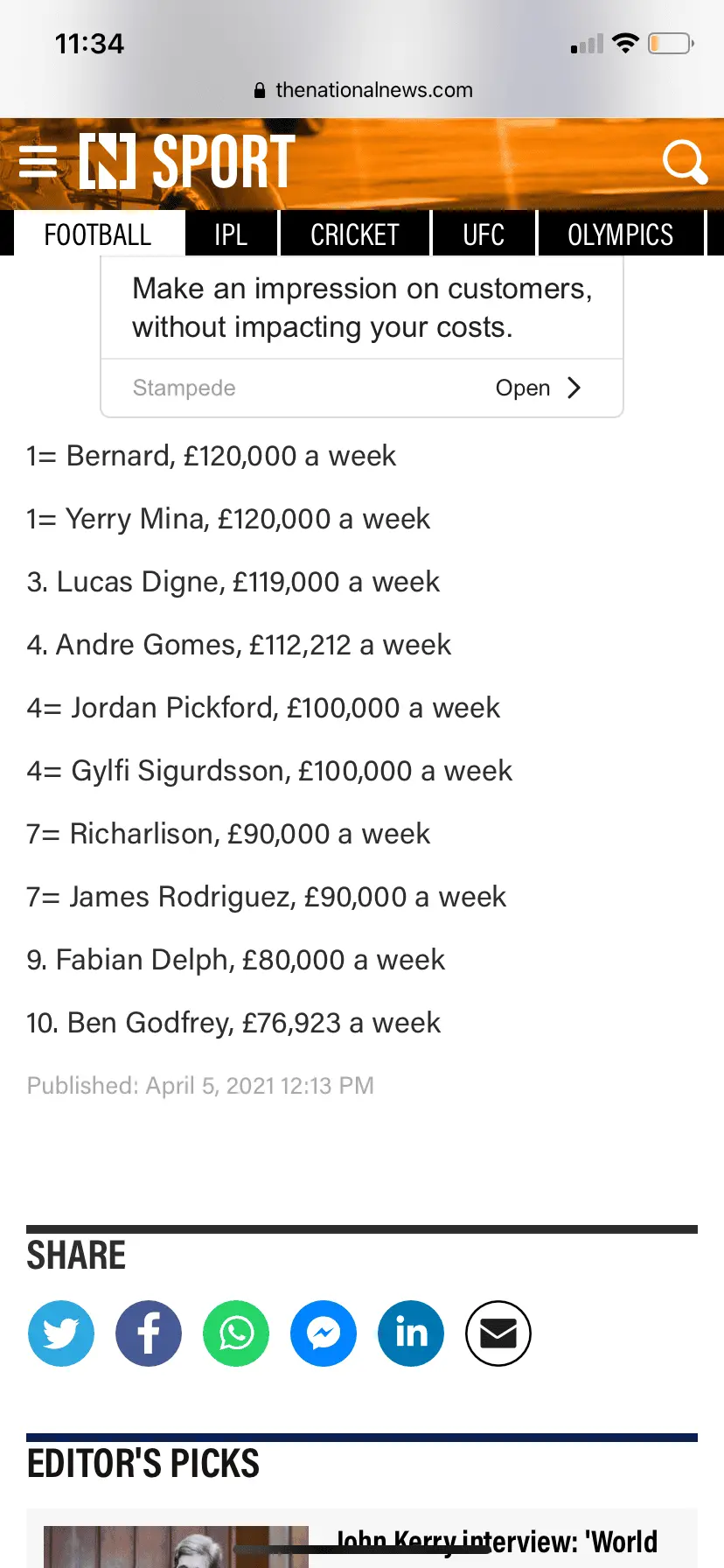724x1568 pixels.
Task: Tap the thenationalnews.com address bar
Action: (362, 90)
